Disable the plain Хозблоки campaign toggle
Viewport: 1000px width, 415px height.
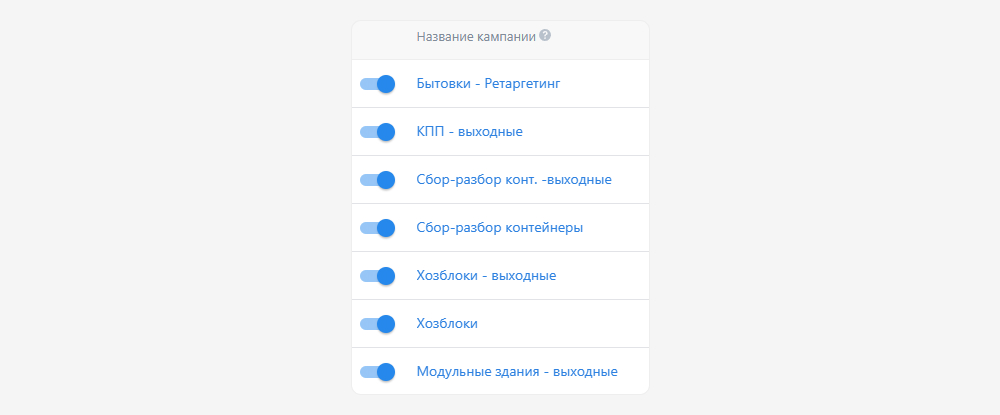(x=377, y=324)
